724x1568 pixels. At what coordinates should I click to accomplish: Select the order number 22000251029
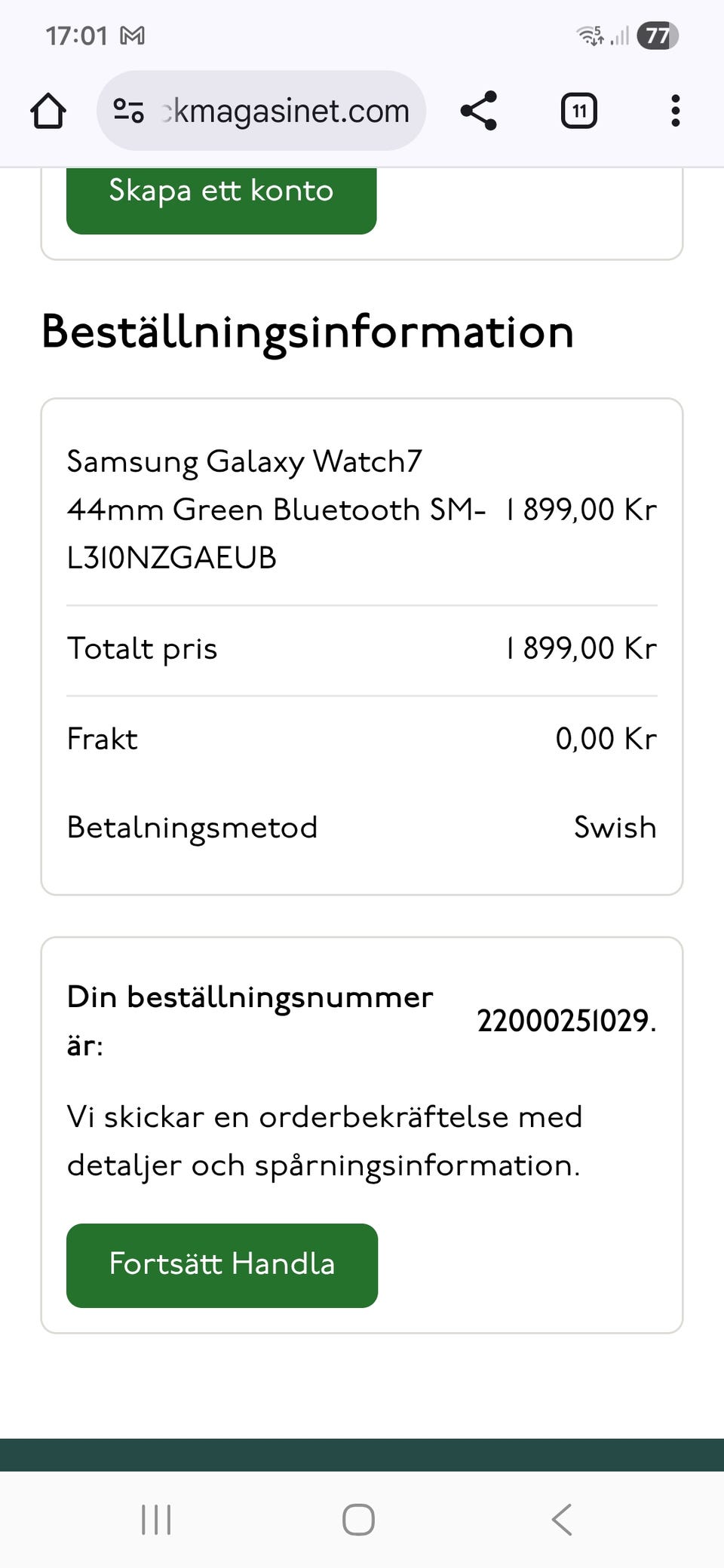pyautogui.click(x=568, y=1022)
